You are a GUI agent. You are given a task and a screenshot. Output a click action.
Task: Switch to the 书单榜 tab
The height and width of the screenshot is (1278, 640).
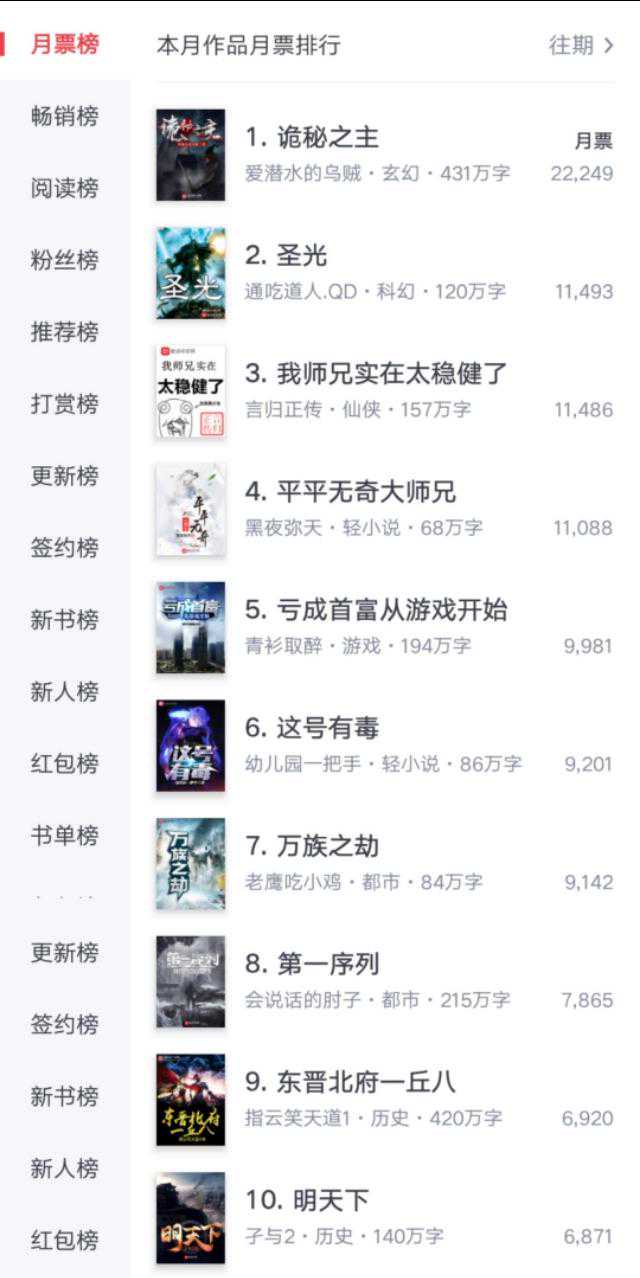click(x=65, y=836)
